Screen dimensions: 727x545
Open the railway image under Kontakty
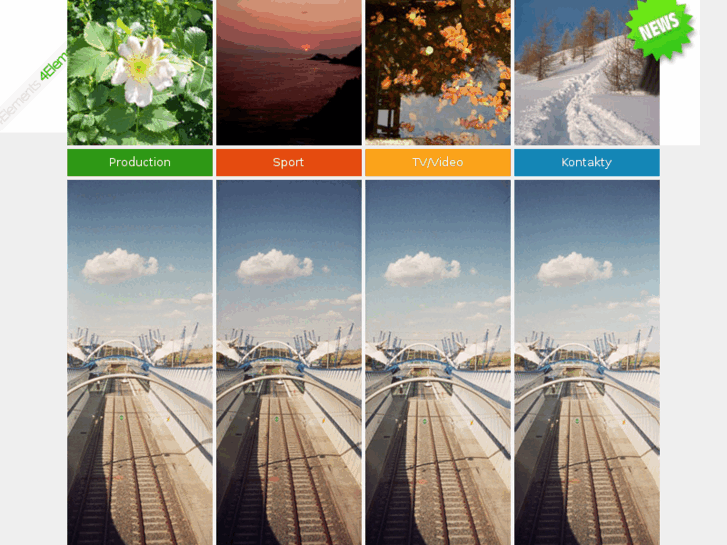[x=586, y=360]
